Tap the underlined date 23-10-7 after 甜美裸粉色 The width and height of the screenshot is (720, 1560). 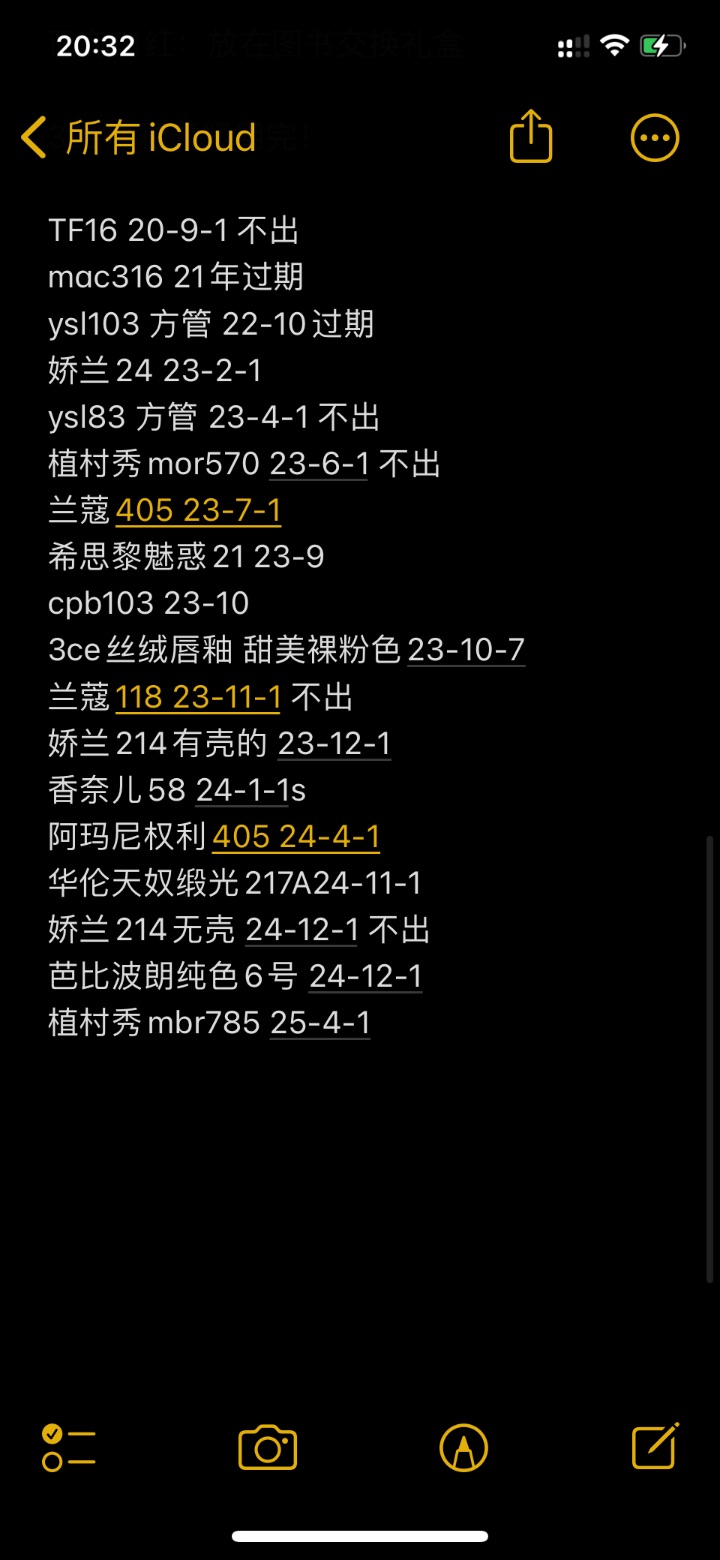tap(466, 650)
